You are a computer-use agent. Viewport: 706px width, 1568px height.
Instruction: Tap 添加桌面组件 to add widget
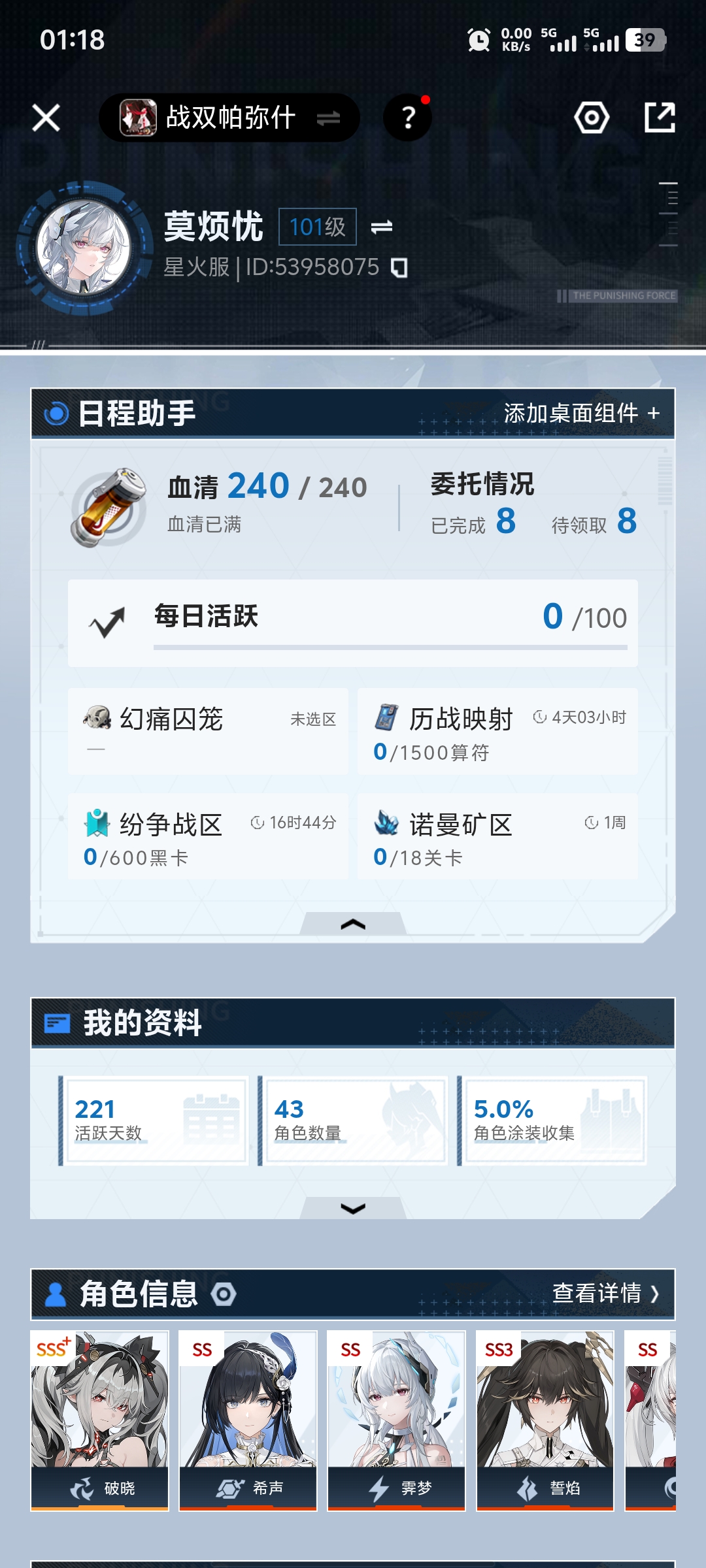click(x=581, y=413)
